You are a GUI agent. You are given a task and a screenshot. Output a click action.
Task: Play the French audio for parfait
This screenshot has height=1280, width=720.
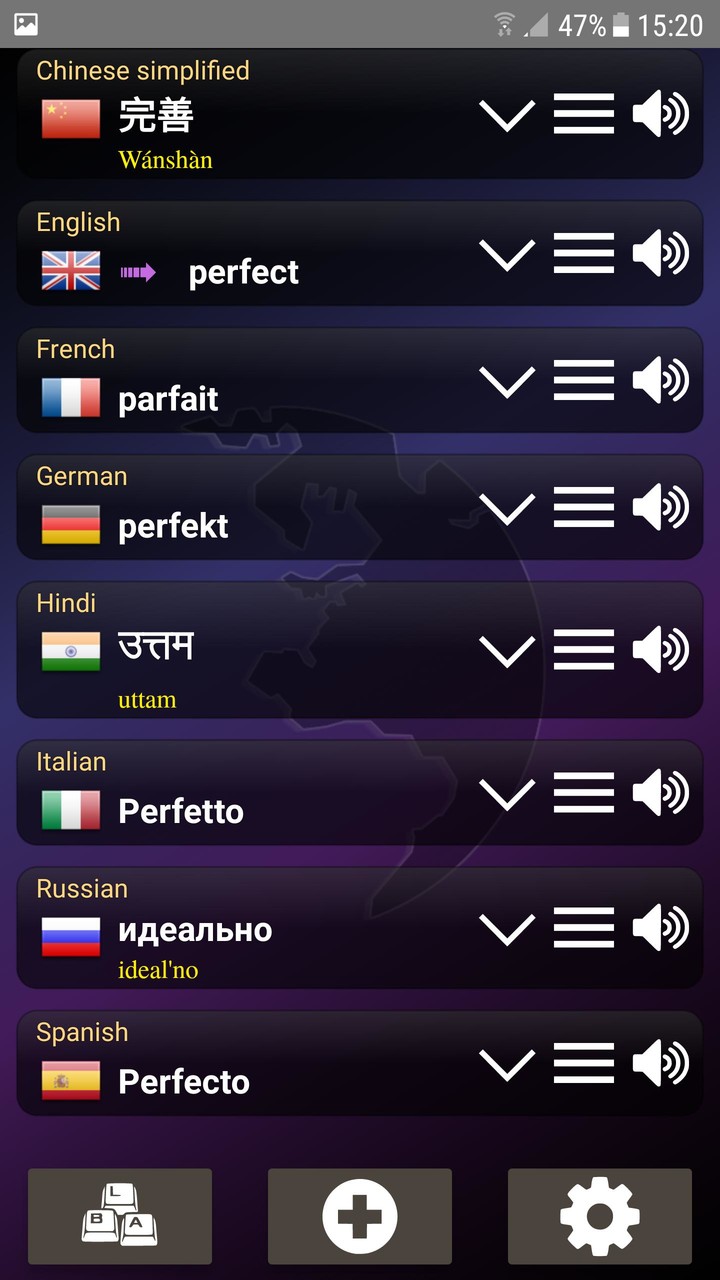[661, 380]
